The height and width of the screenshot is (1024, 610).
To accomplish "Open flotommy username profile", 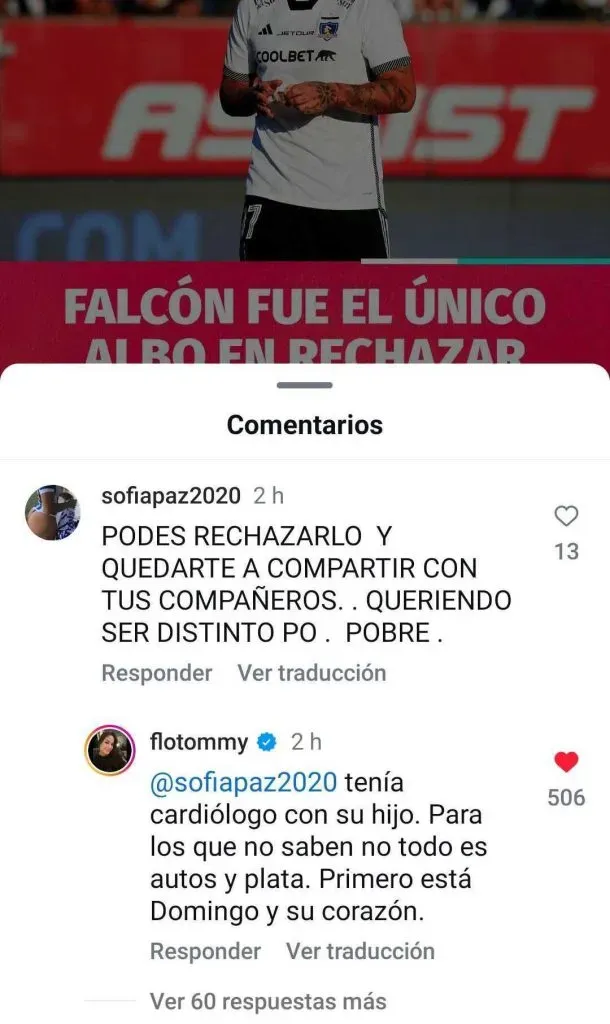I will (197, 742).
